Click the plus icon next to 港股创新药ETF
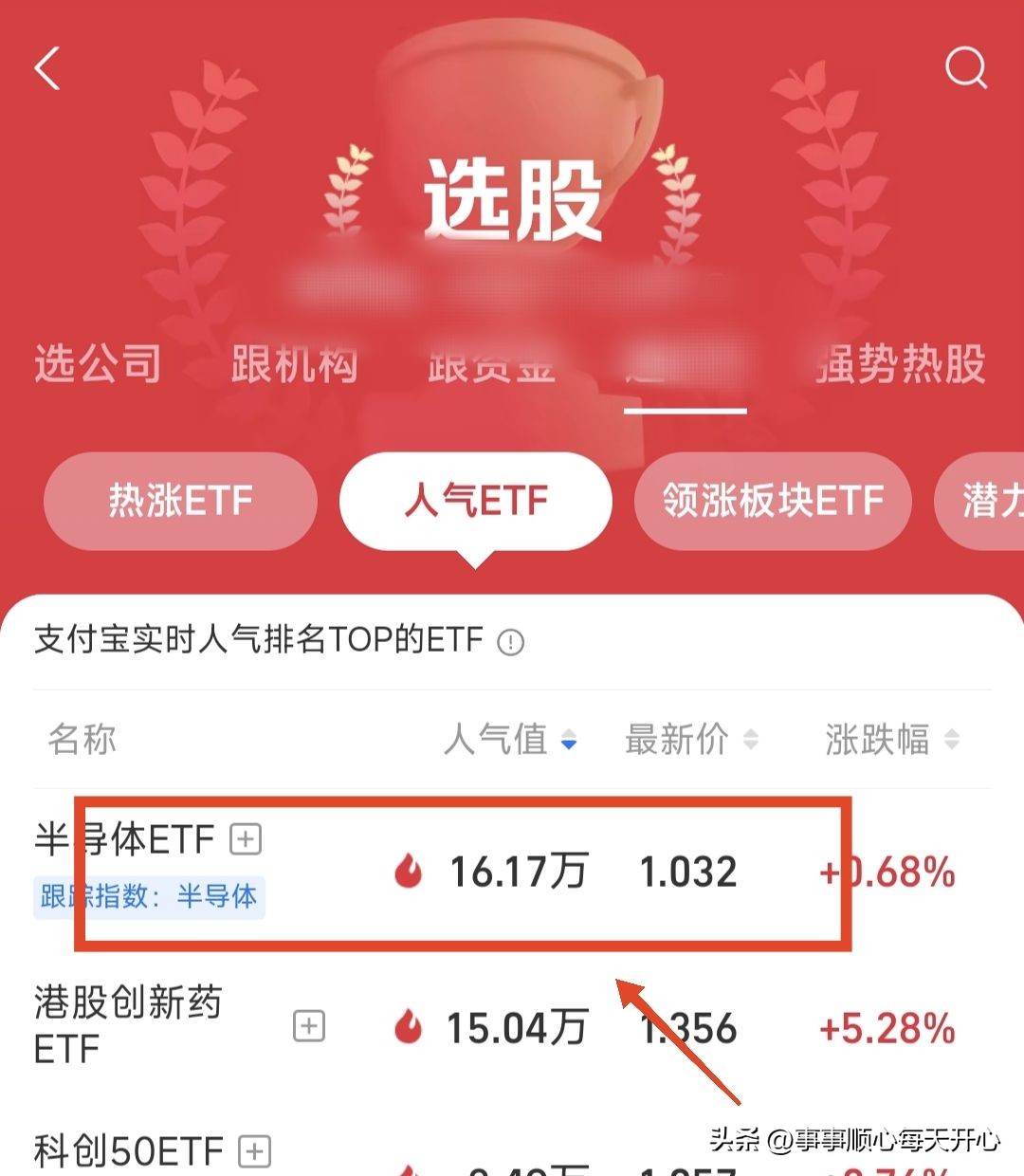Image resolution: width=1024 pixels, height=1176 pixels. pos(307,1025)
